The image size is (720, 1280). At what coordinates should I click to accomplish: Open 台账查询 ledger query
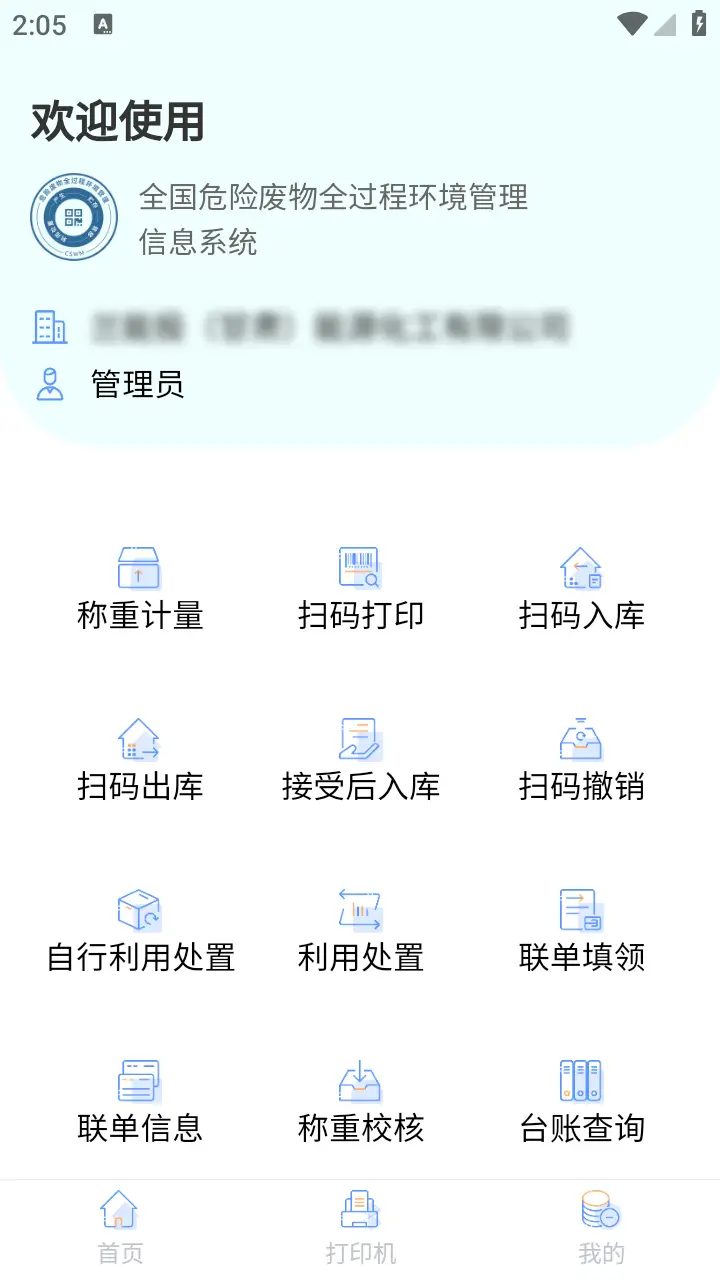point(581,1101)
